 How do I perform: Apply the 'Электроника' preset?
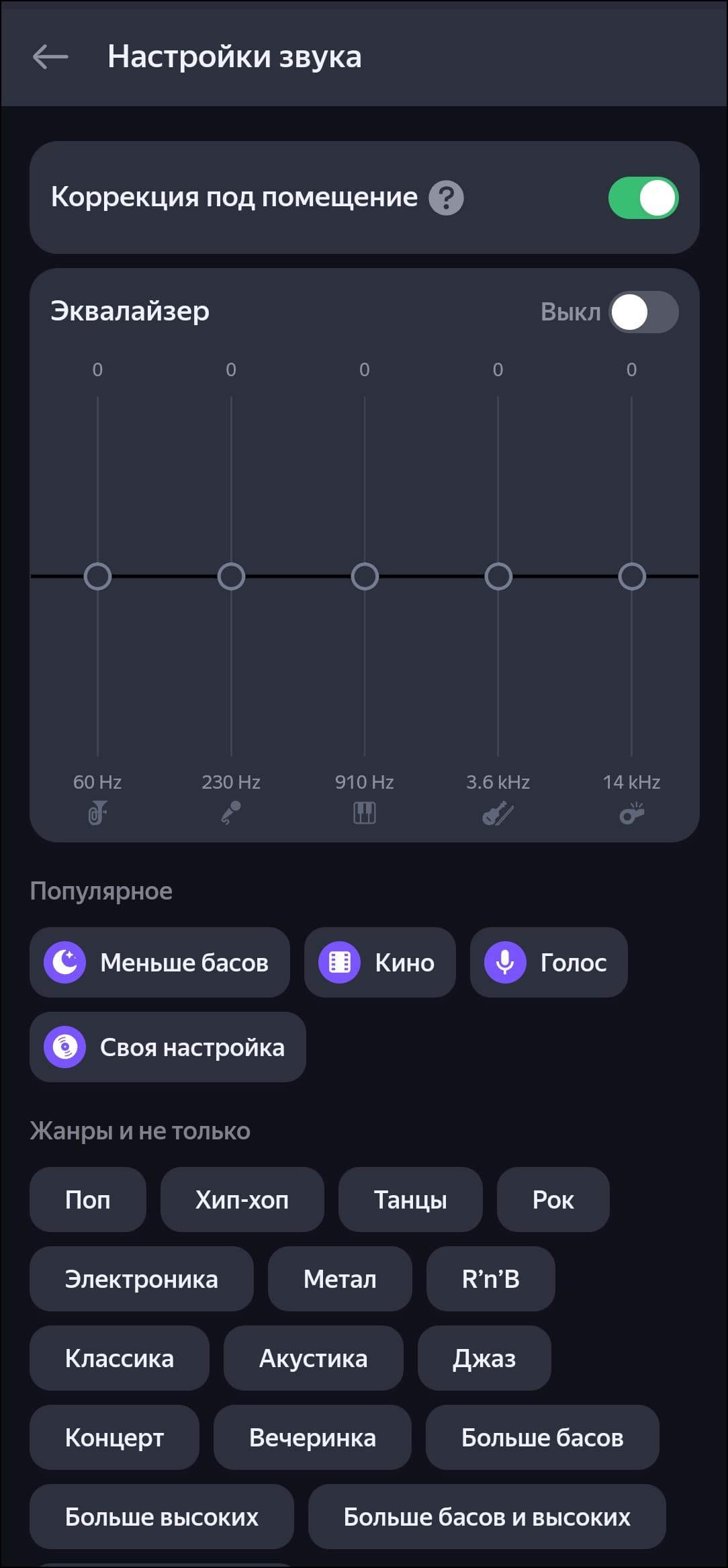[141, 1278]
